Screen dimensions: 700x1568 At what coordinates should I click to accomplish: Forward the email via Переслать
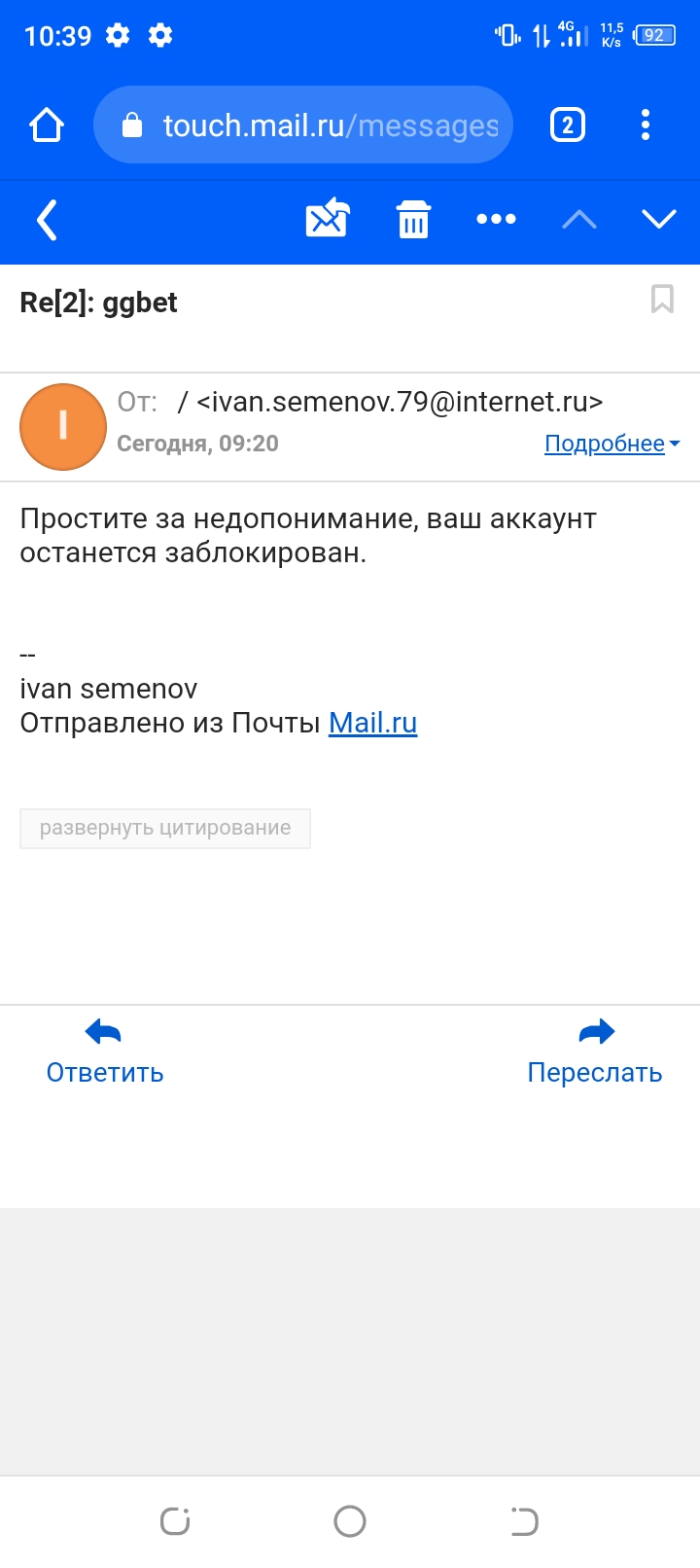click(595, 1052)
